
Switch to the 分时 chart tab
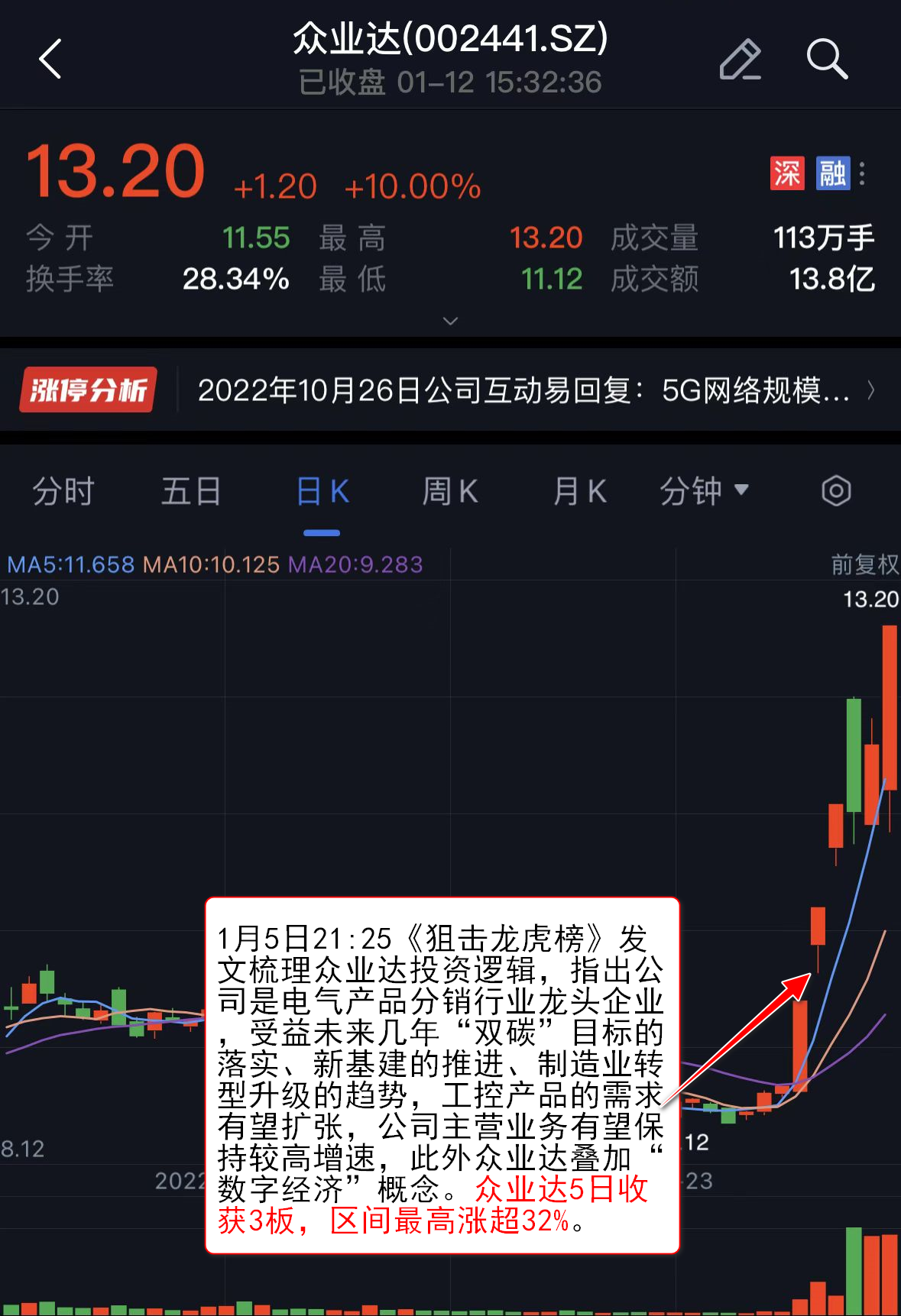[x=63, y=491]
